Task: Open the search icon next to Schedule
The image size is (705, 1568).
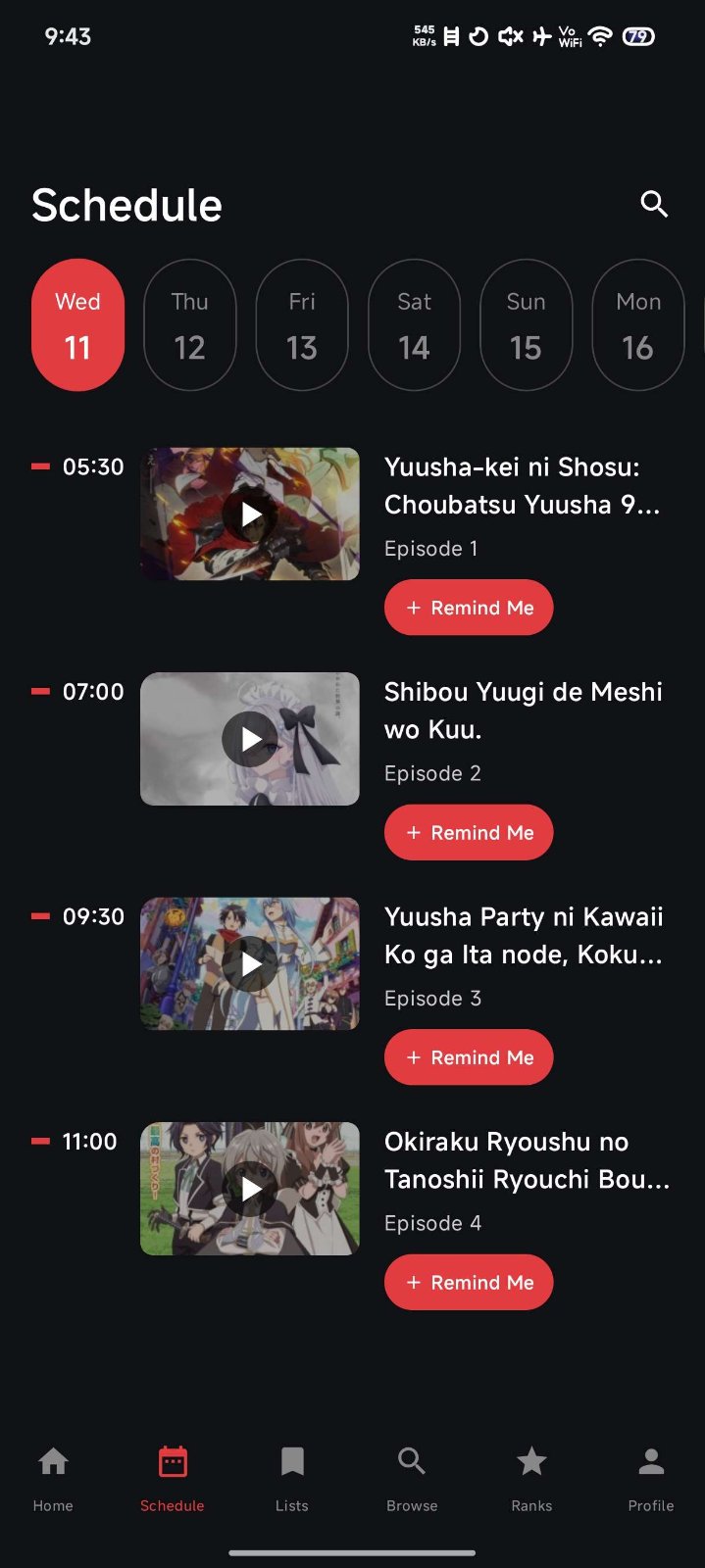Action: [654, 204]
